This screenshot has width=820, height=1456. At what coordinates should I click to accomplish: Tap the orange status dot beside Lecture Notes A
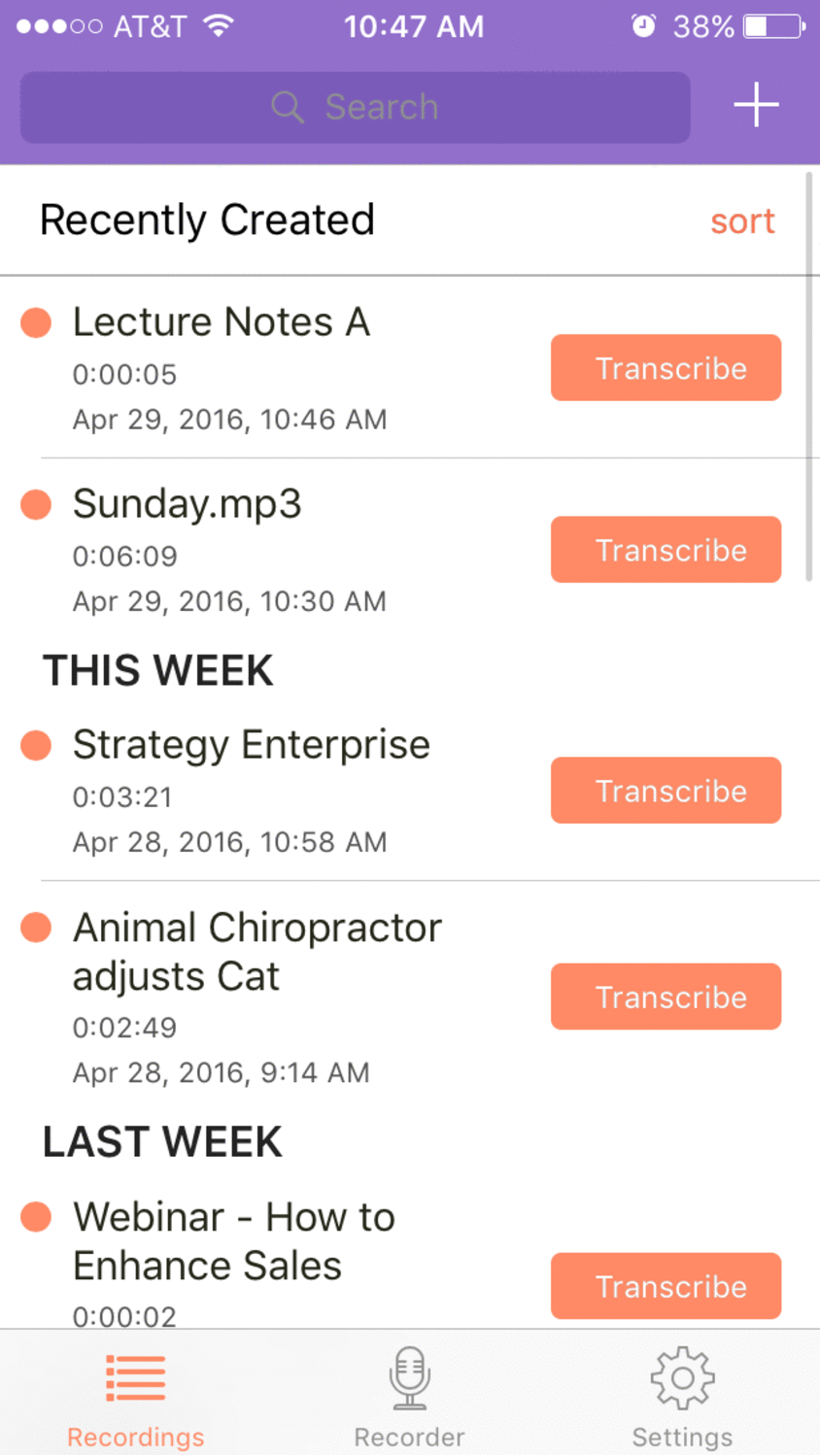(35, 322)
